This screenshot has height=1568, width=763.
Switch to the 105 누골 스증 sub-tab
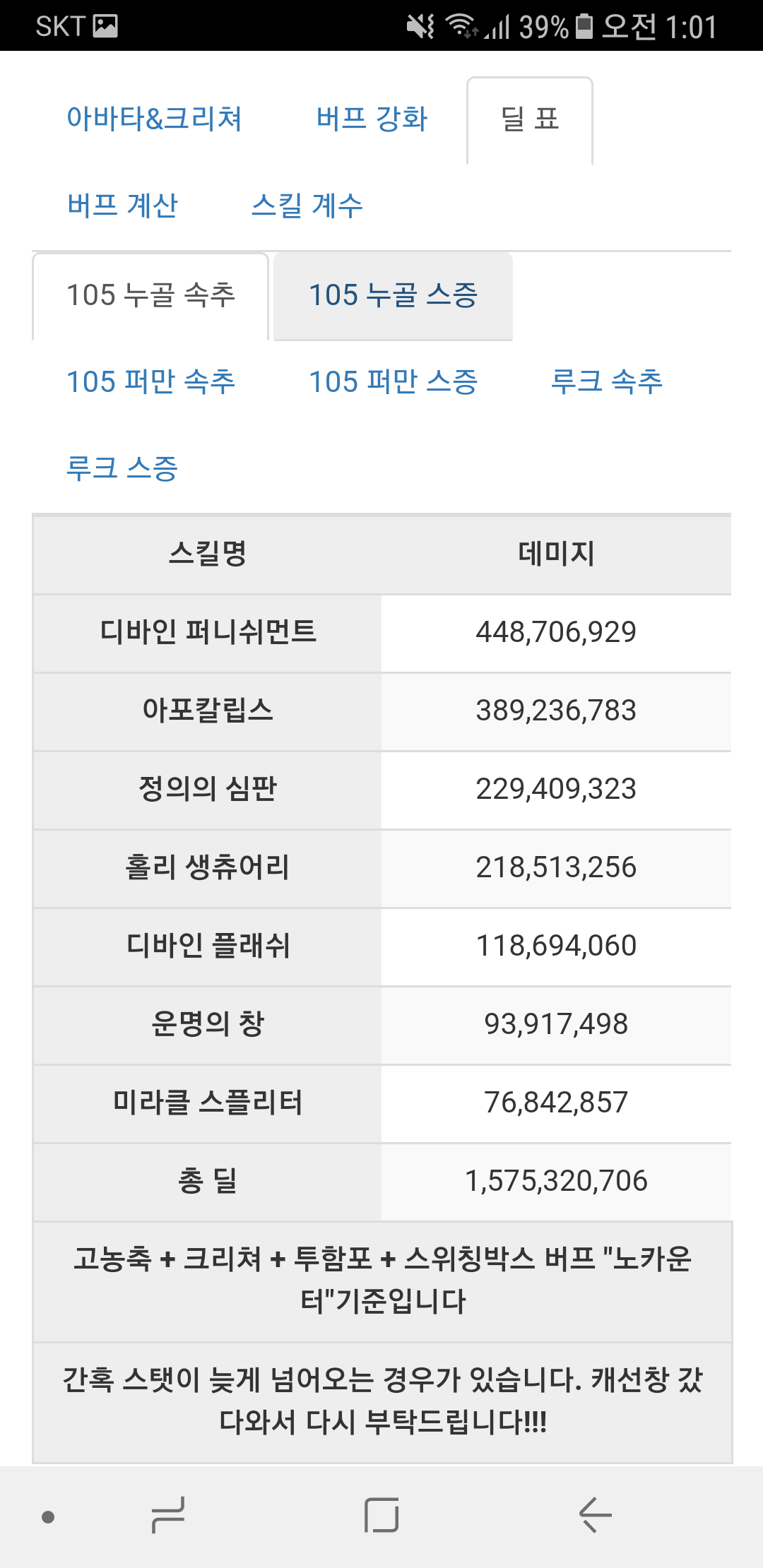393,296
